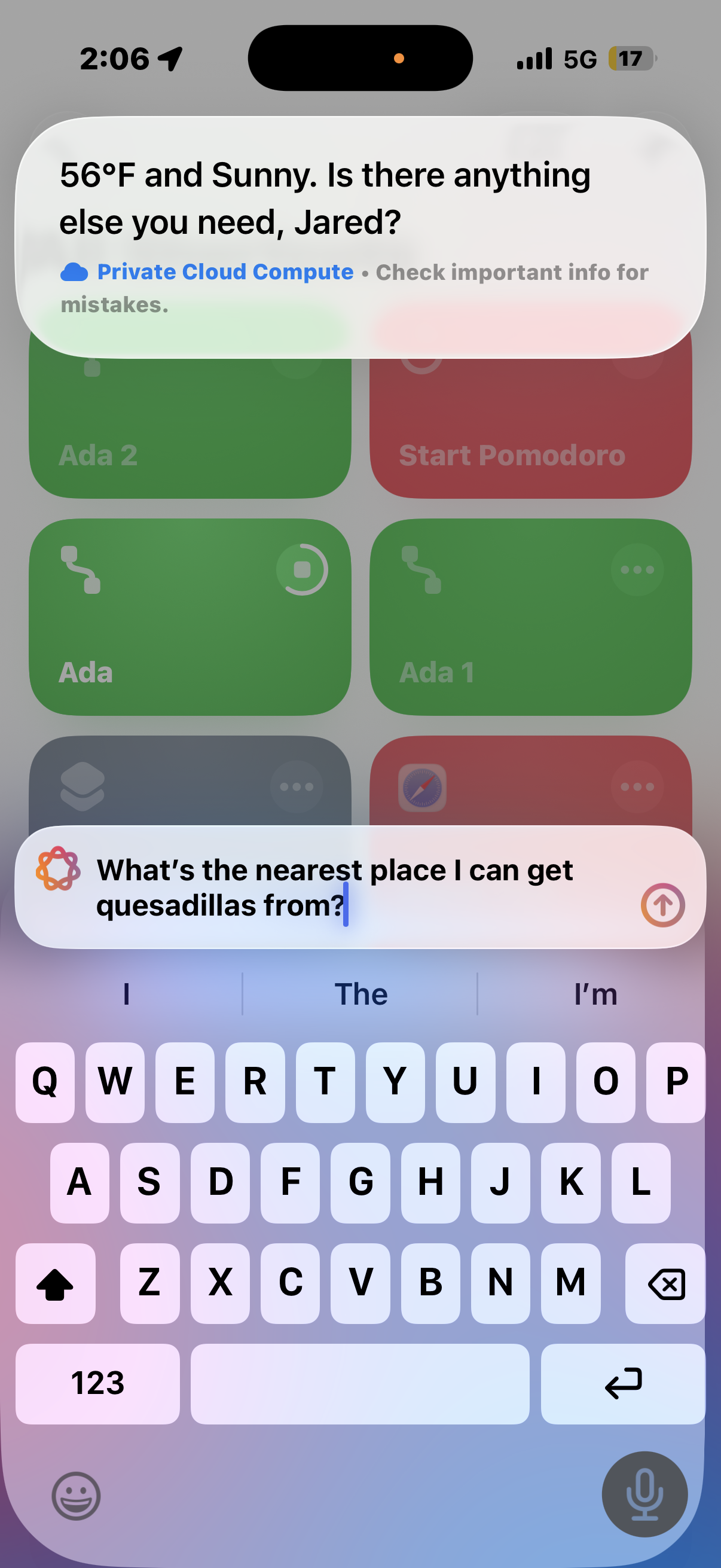Enable the shift key
Screen dimensions: 721x1568
56,1283
